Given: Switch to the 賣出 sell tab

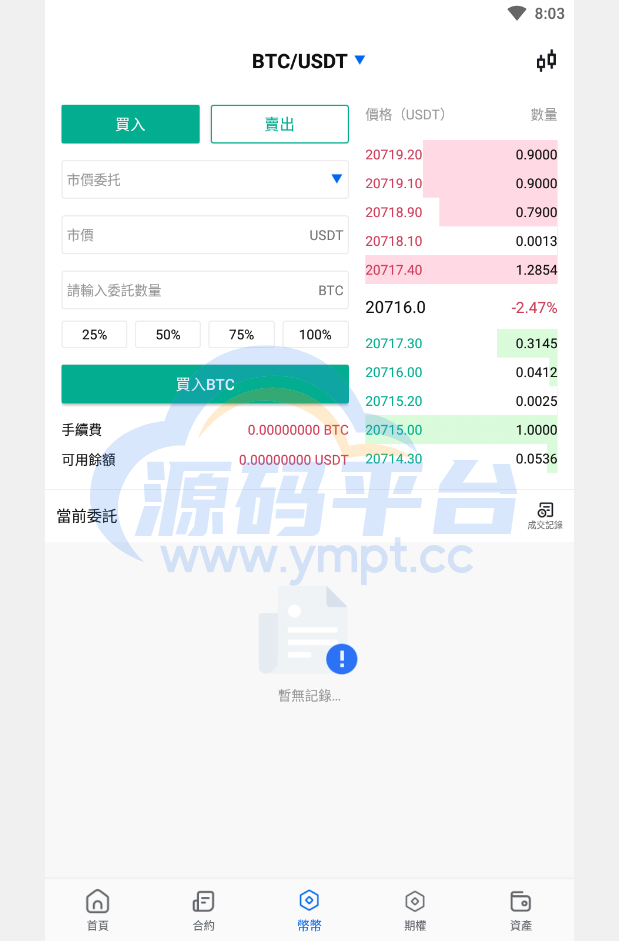Looking at the screenshot, I should 279,124.
